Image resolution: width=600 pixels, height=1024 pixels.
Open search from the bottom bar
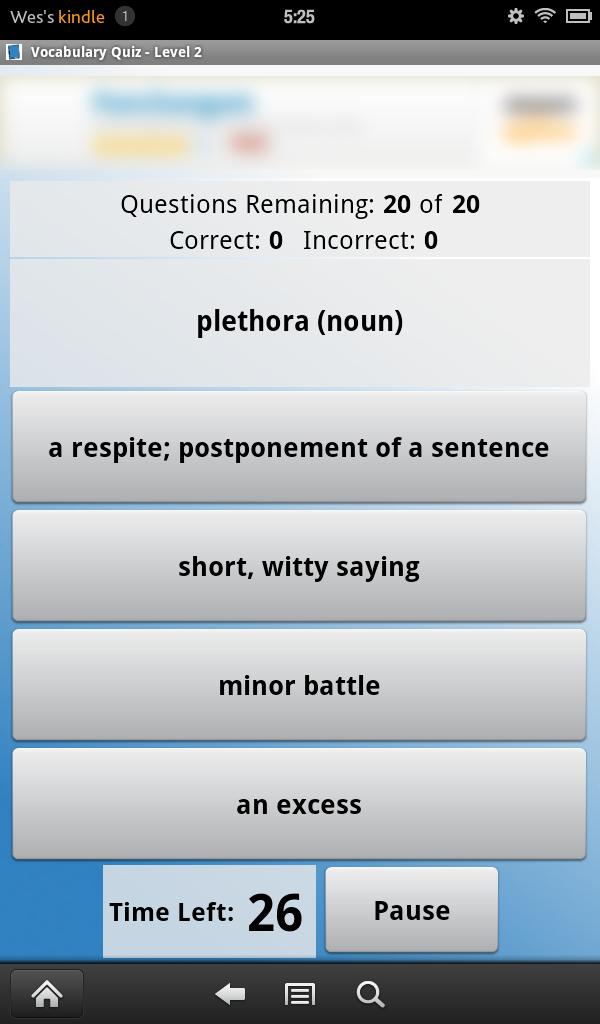(370, 993)
